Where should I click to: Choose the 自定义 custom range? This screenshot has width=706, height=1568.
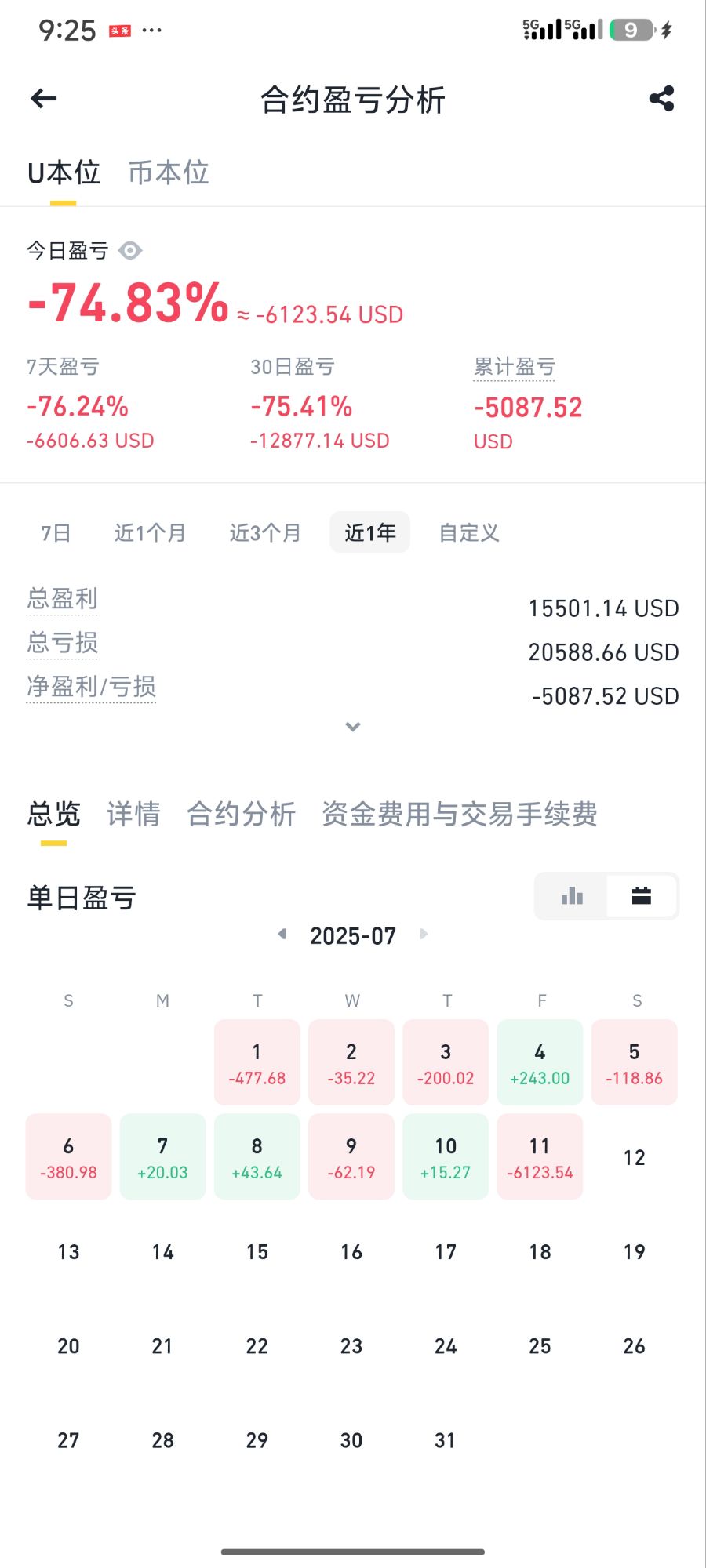469,533
